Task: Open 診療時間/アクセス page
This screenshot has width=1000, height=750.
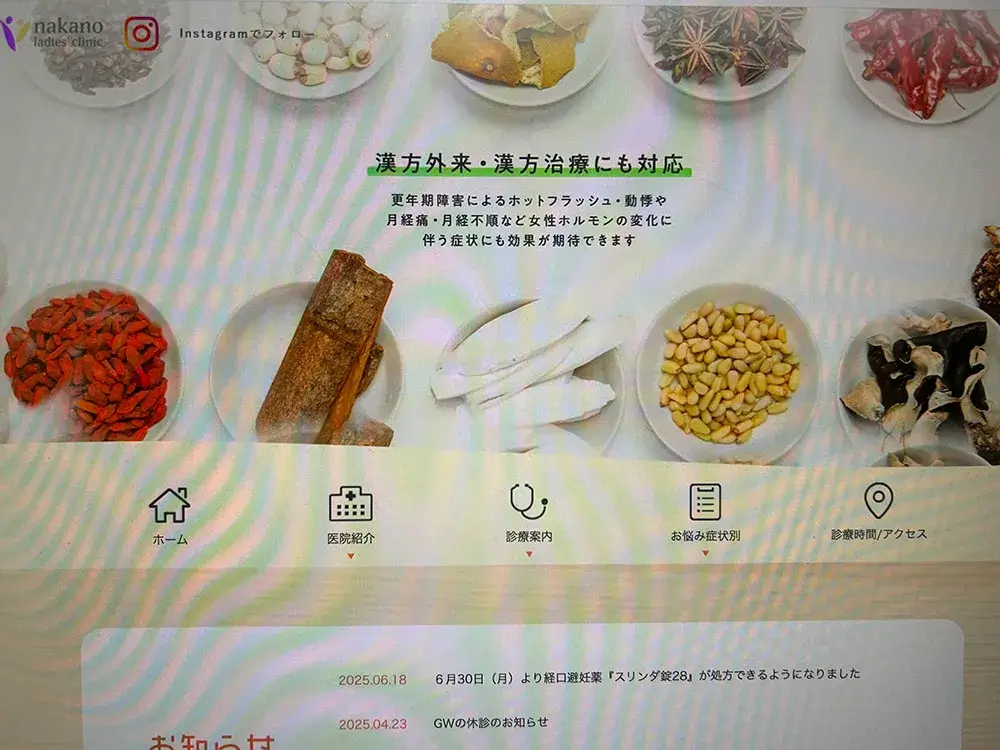Action: coord(878,515)
